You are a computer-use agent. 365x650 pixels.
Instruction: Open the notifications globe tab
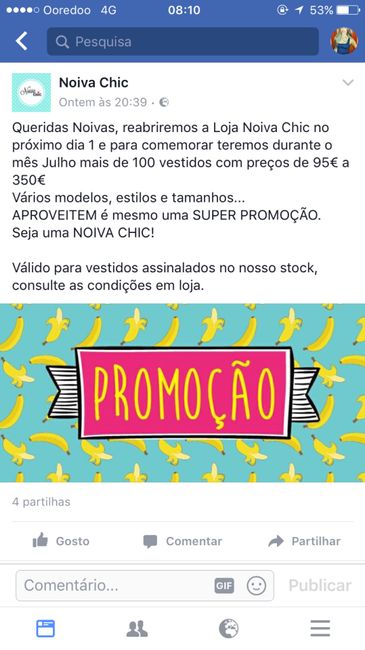click(x=229, y=628)
